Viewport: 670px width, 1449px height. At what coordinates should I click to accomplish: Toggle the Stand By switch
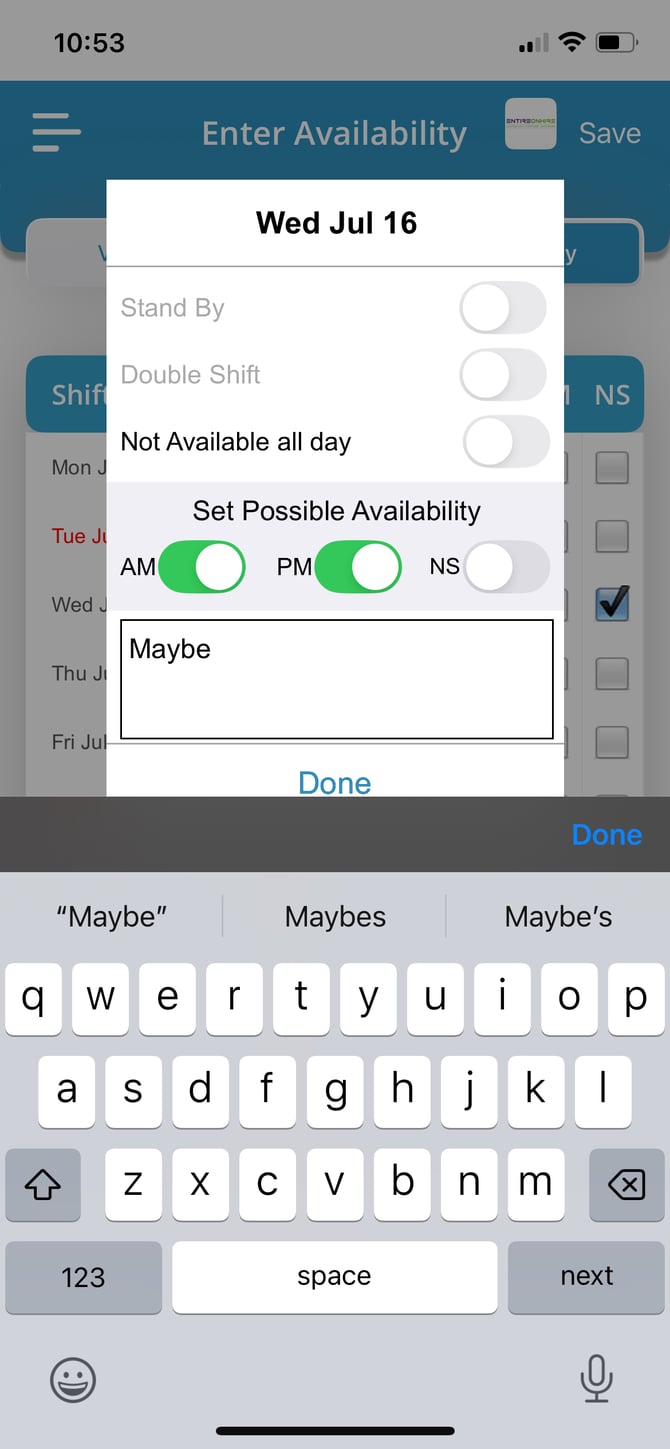click(x=503, y=308)
